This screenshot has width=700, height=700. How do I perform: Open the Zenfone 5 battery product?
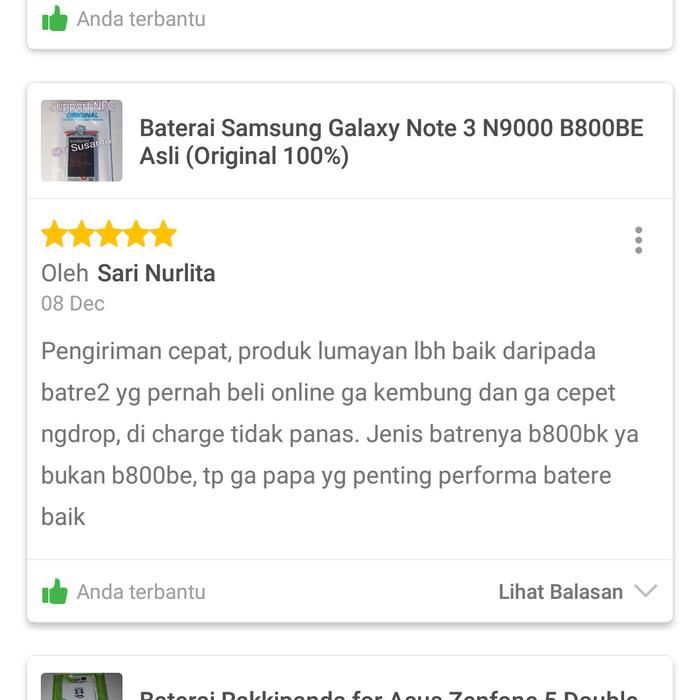click(x=388, y=694)
